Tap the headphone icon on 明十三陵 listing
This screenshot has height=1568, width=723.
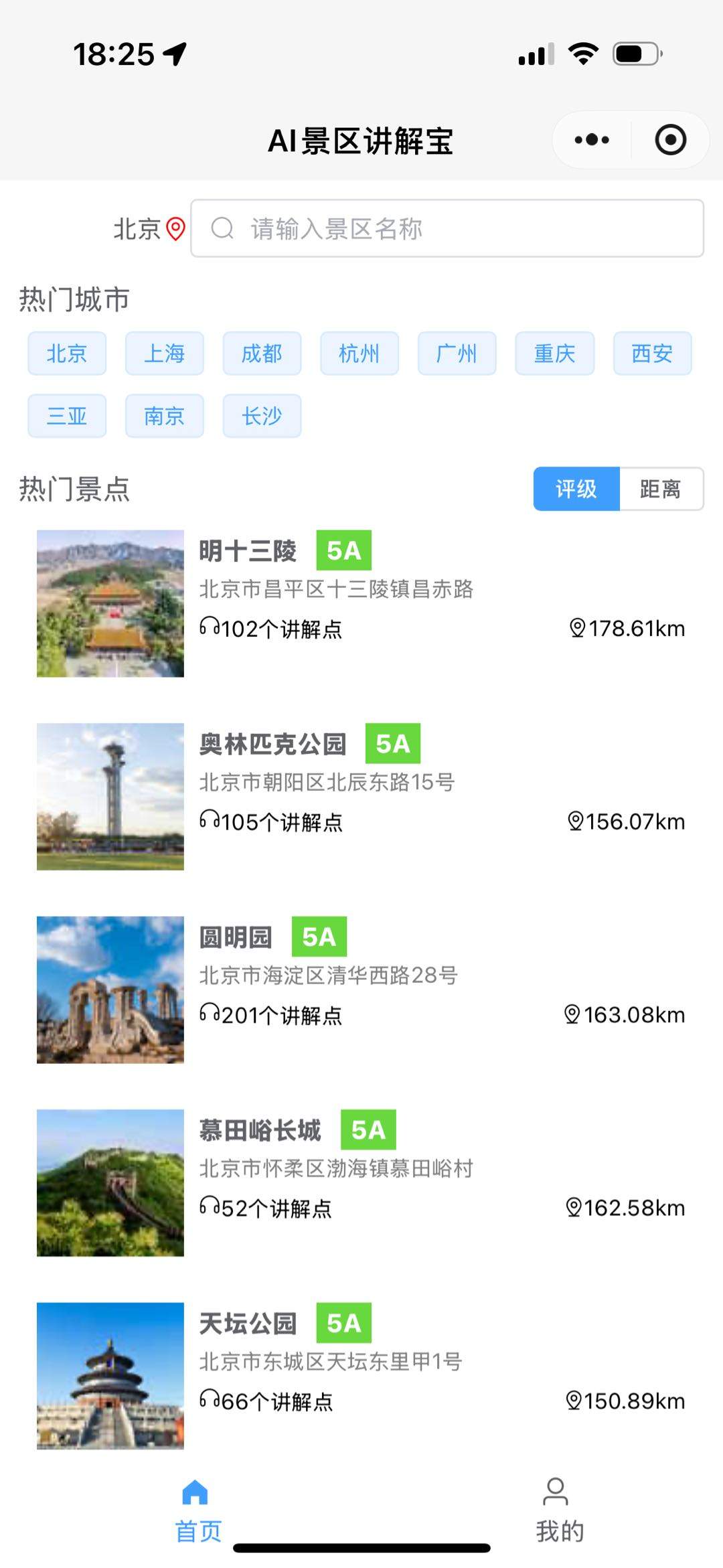(210, 628)
